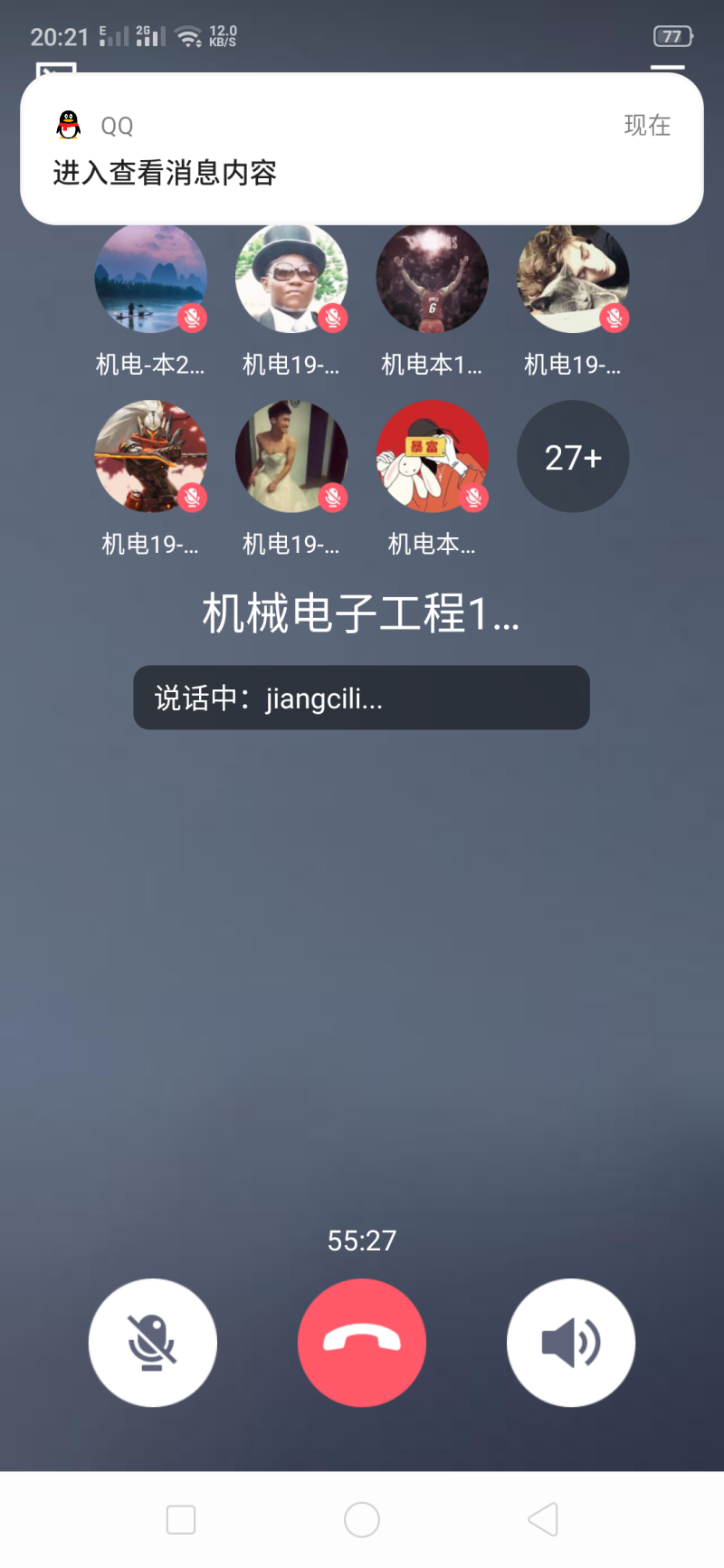Select participant 机电本1... with basketball avatar
The height and width of the screenshot is (1568, 724).
coord(432,279)
